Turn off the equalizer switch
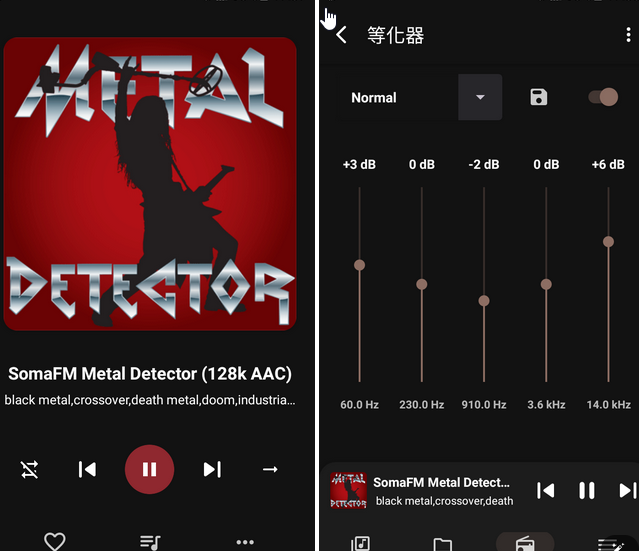The image size is (639, 551). coord(602,97)
